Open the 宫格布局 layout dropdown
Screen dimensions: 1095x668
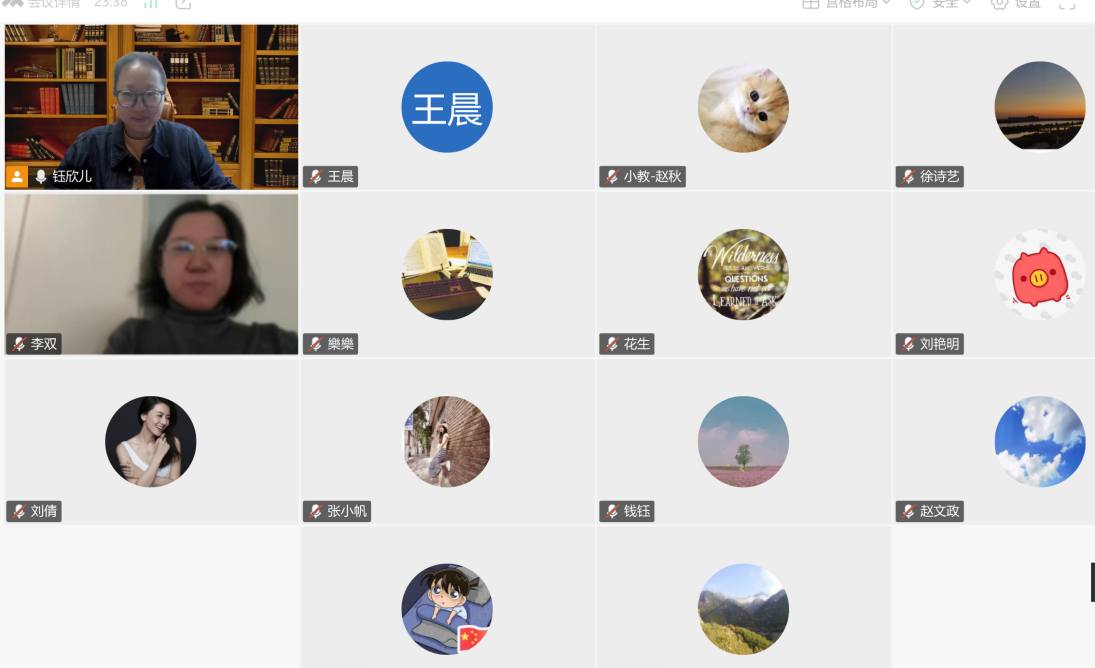pyautogui.click(x=846, y=4)
